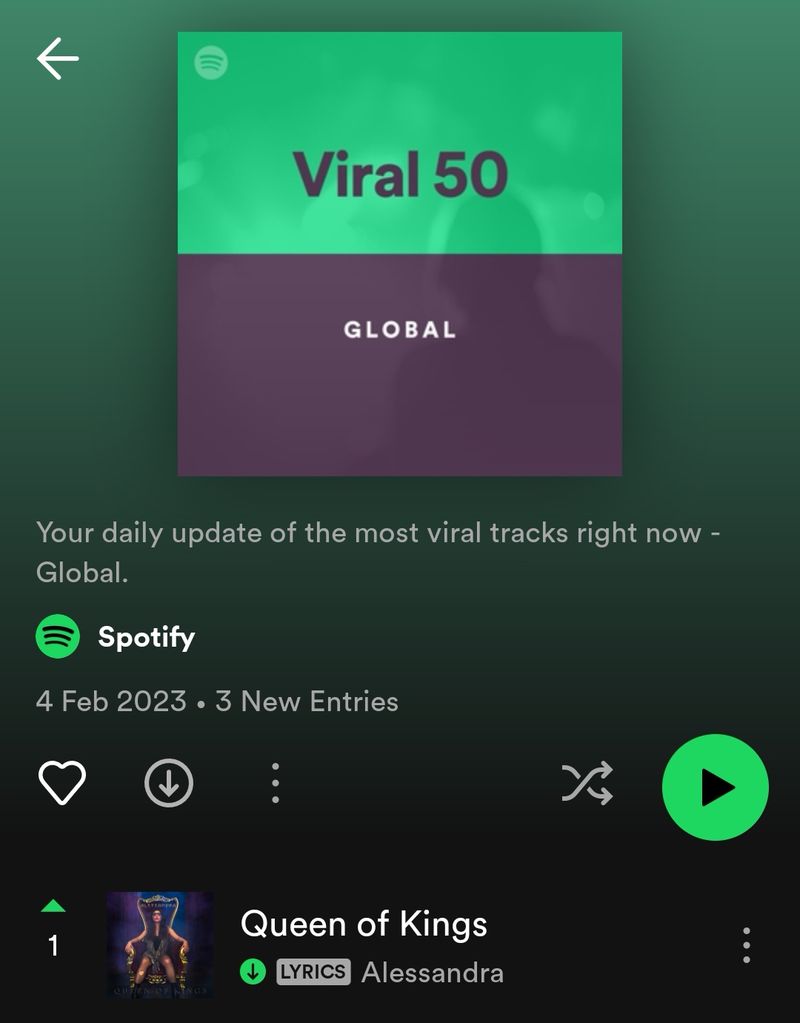Screen dimensions: 800x1023
Task: Go back using the arrow icon
Action: [58, 60]
